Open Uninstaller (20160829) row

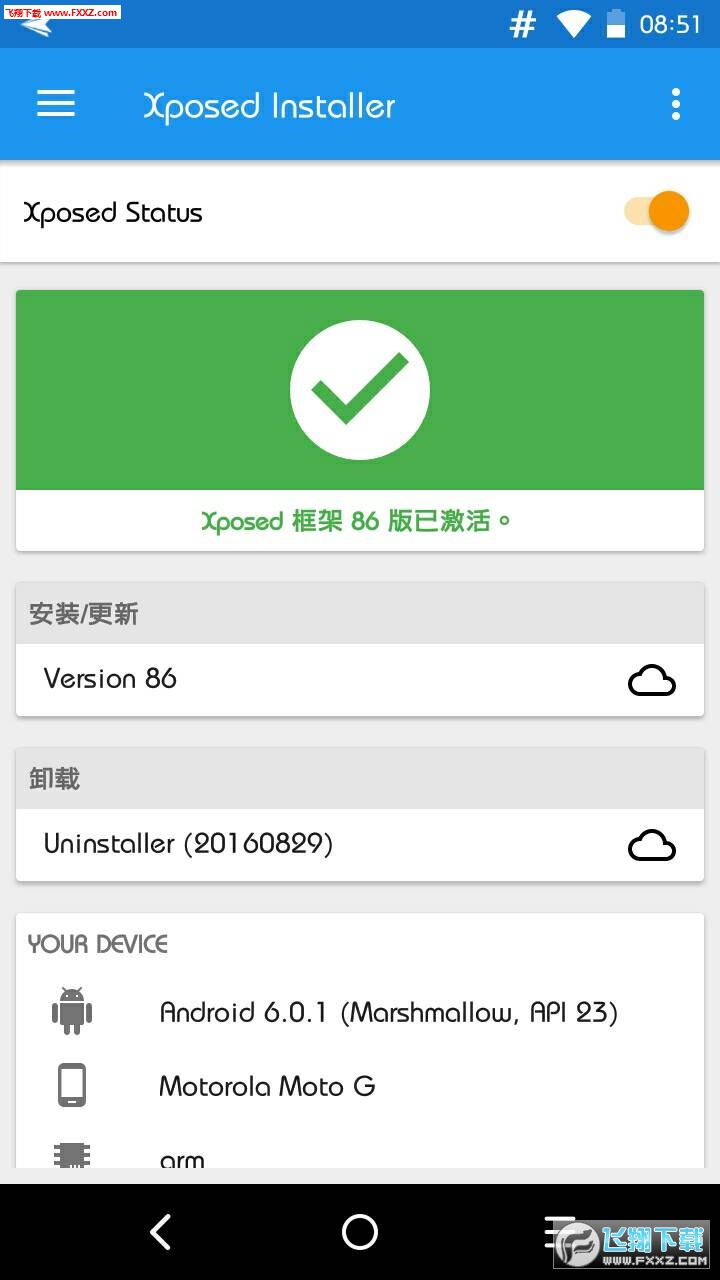pos(360,845)
